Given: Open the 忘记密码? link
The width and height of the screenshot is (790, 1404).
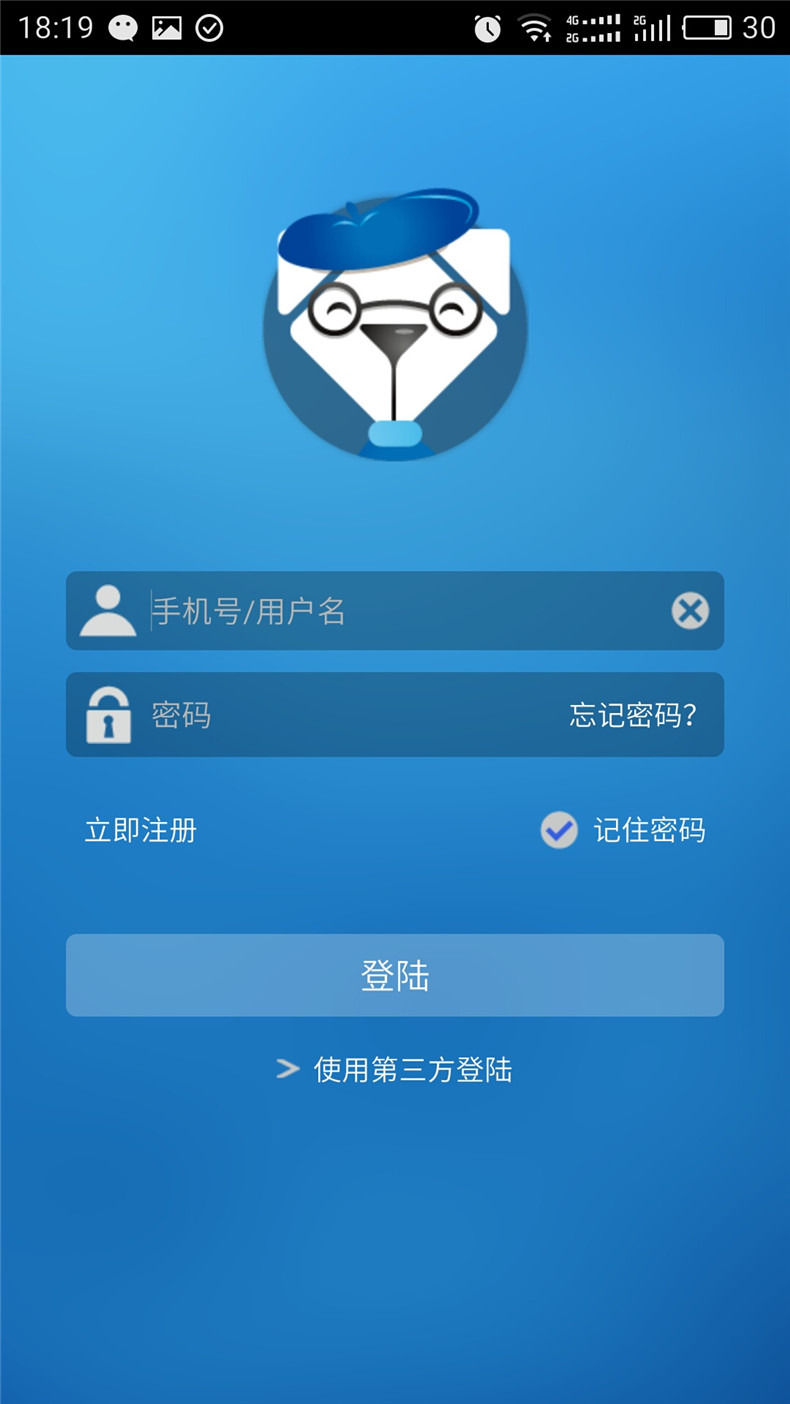Looking at the screenshot, I should (633, 715).
